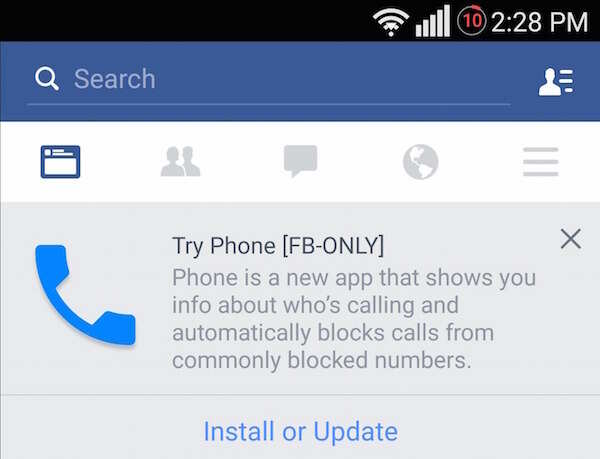600x459 pixels.
Task: Switch to the Messages tab
Action: pyautogui.click(x=300, y=161)
